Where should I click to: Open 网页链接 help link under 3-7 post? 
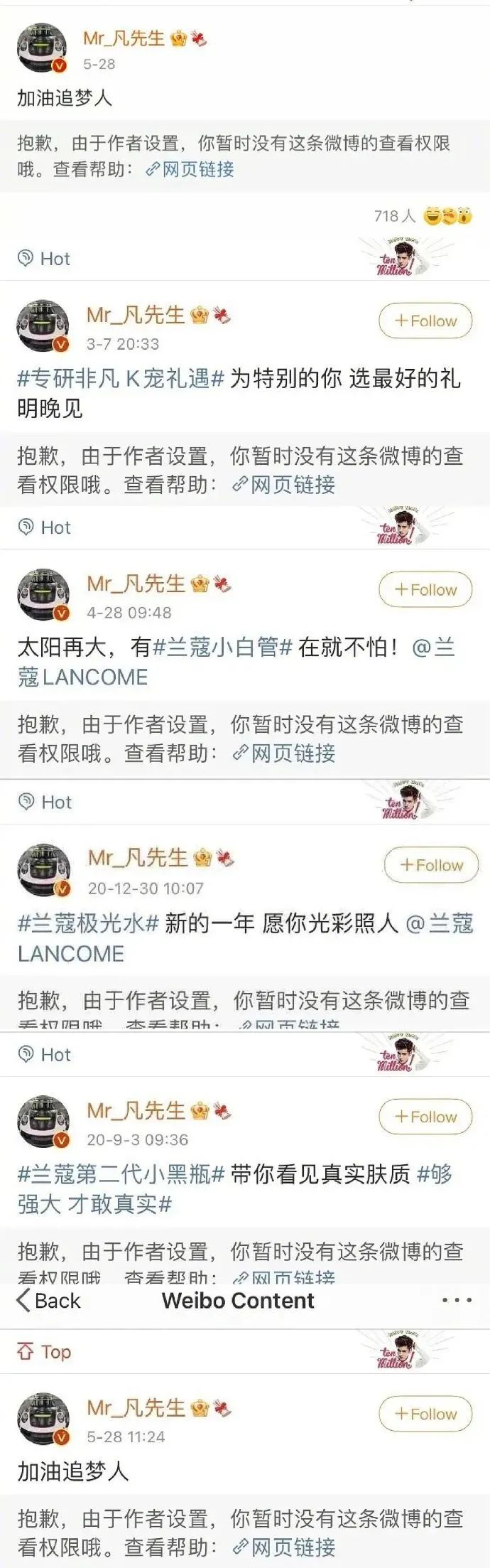point(284,485)
